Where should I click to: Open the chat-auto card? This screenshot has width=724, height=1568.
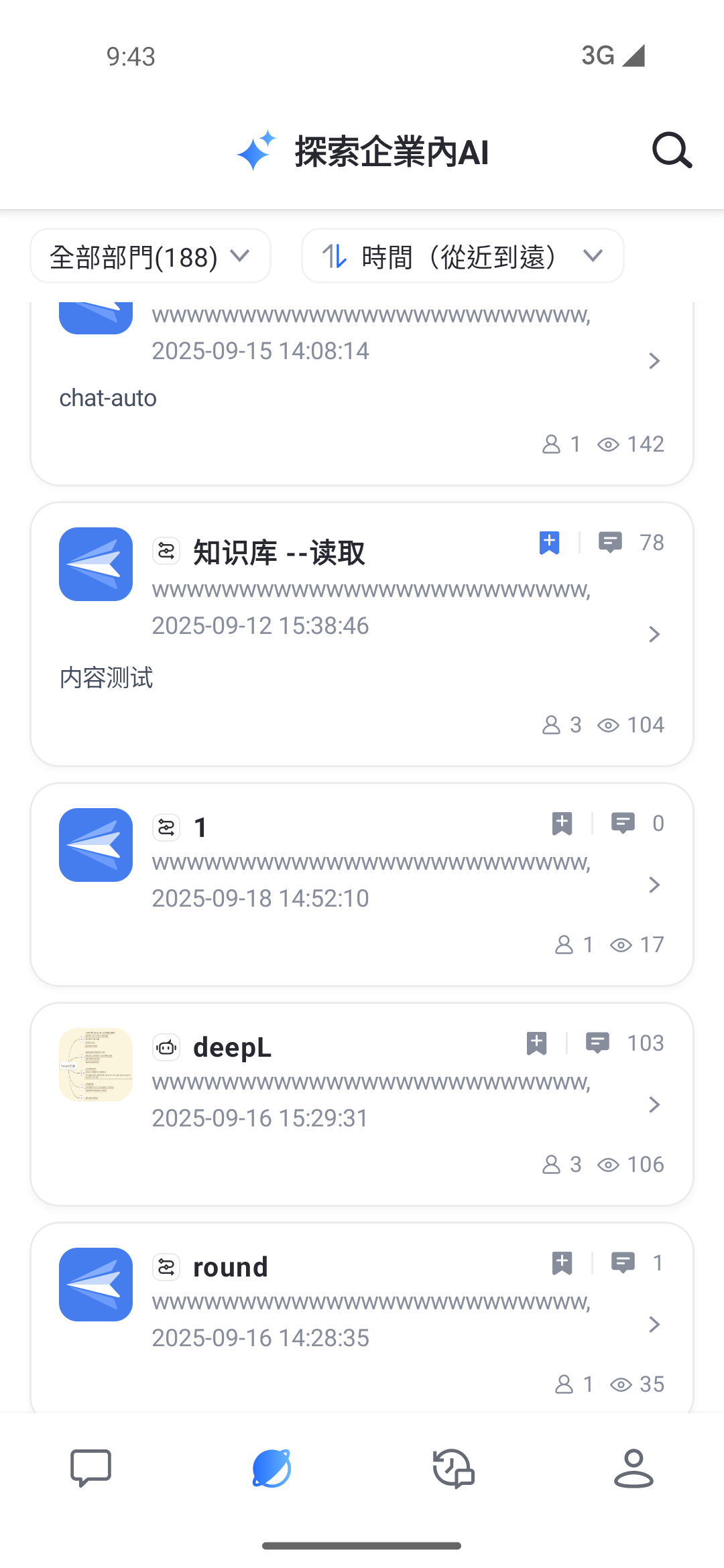pyautogui.click(x=362, y=395)
